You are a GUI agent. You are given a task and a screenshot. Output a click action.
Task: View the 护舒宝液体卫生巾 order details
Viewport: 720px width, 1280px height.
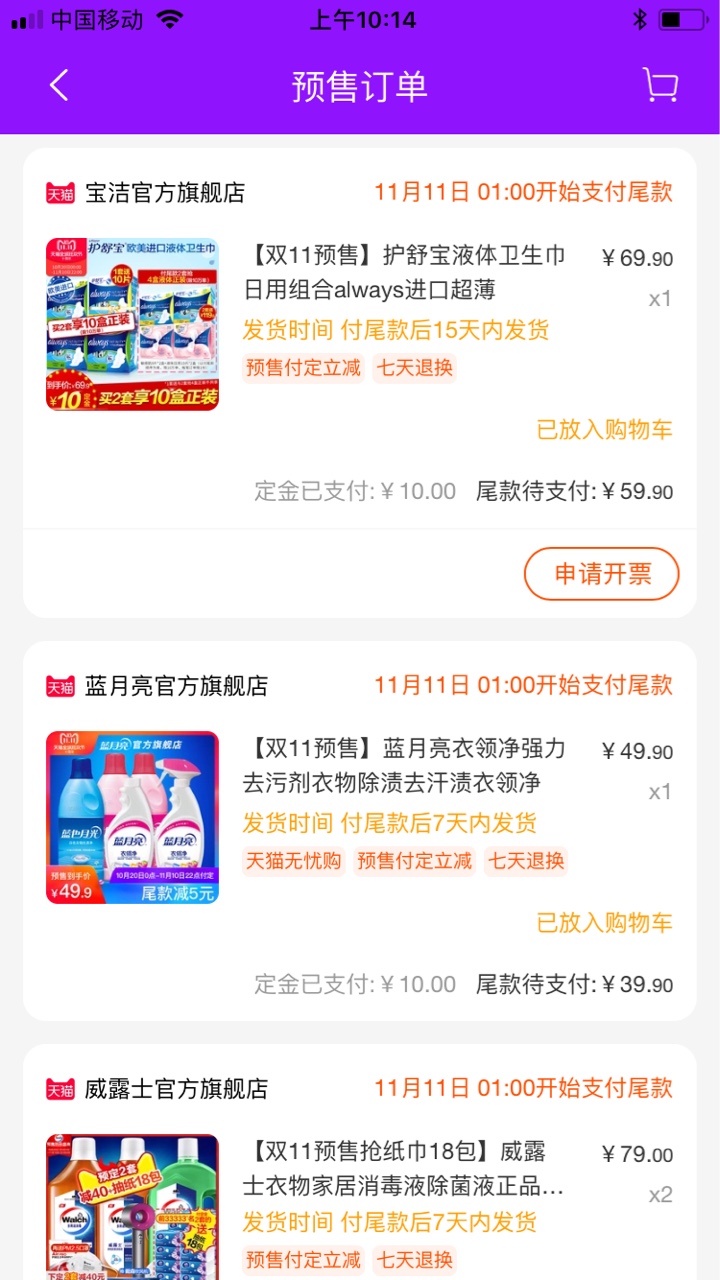(404, 274)
